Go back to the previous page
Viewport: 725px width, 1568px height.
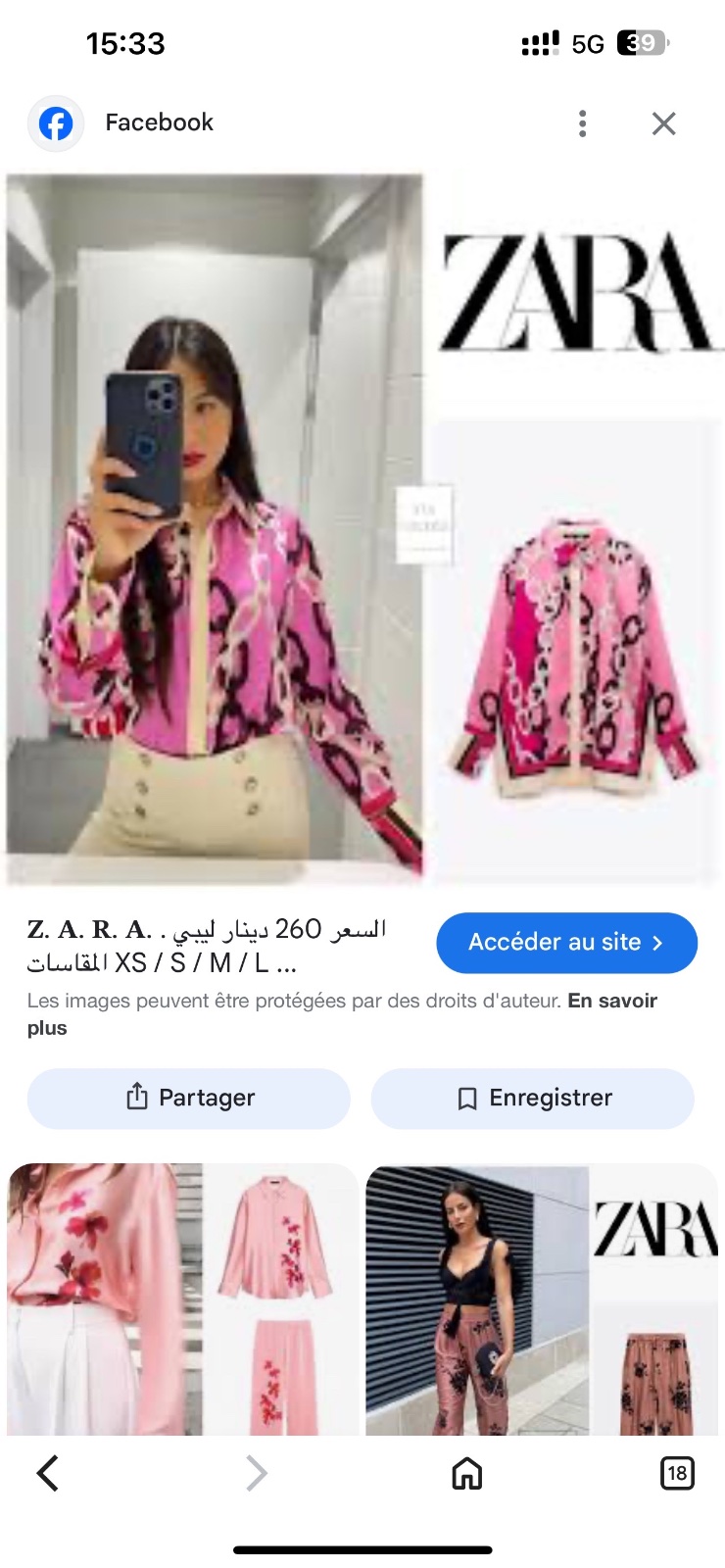pyautogui.click(x=48, y=1473)
